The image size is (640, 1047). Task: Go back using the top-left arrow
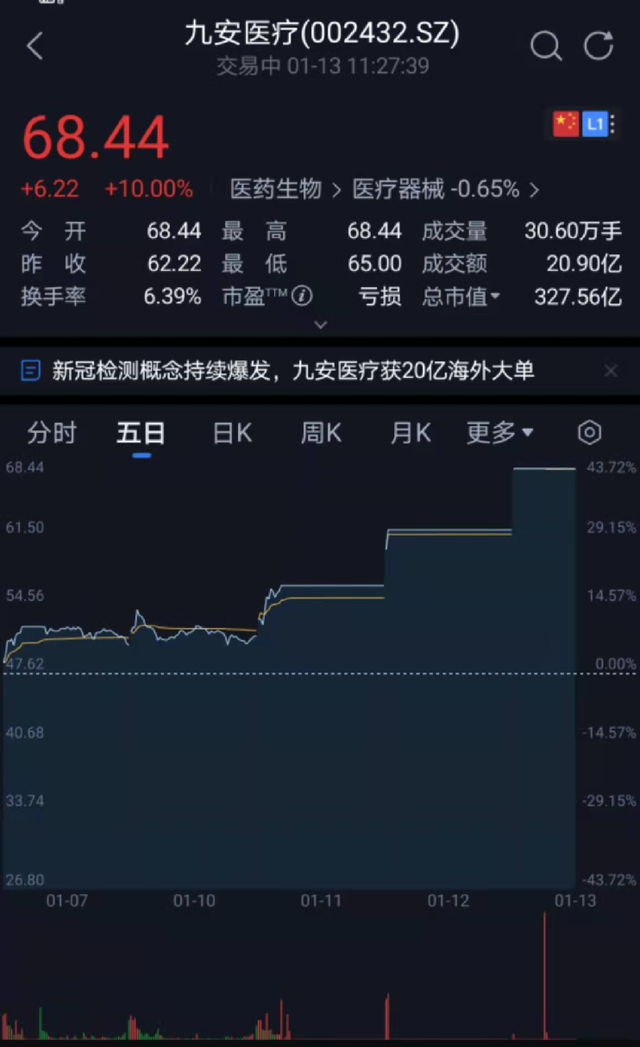click(36, 46)
